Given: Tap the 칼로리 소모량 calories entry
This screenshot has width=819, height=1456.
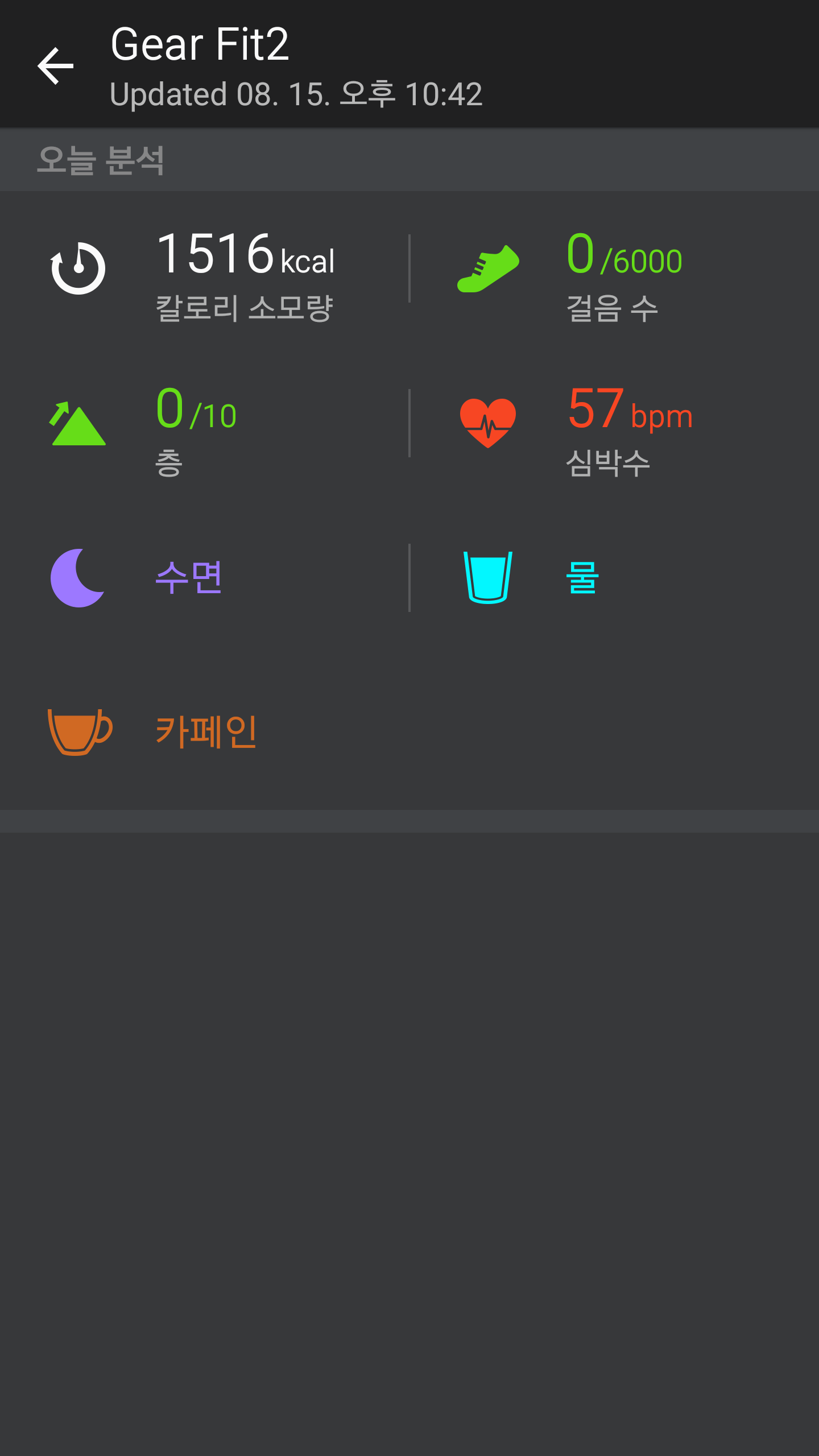Looking at the screenshot, I should (246, 307).
